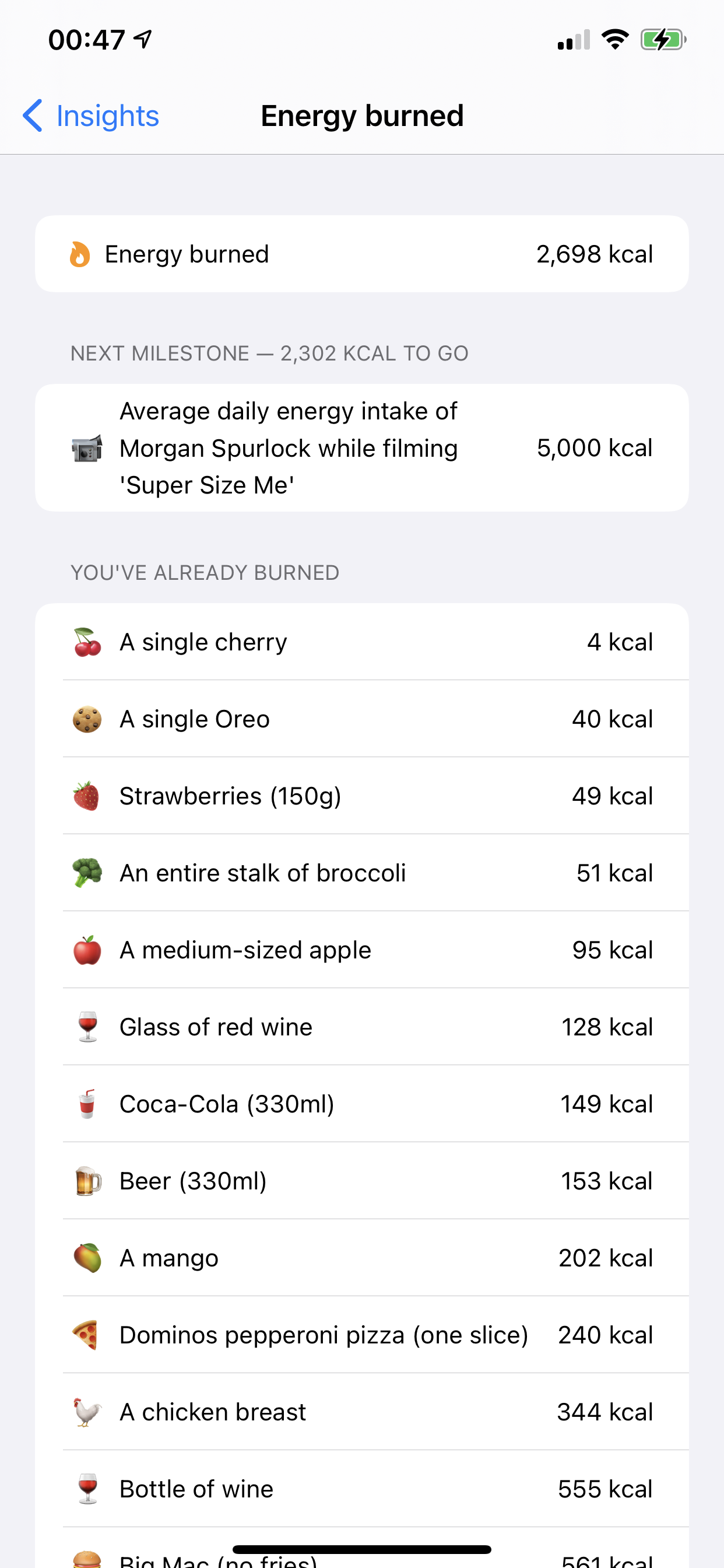
Task: Tap the wine glass icon beside Glass of red wine
Action: coord(87,1026)
